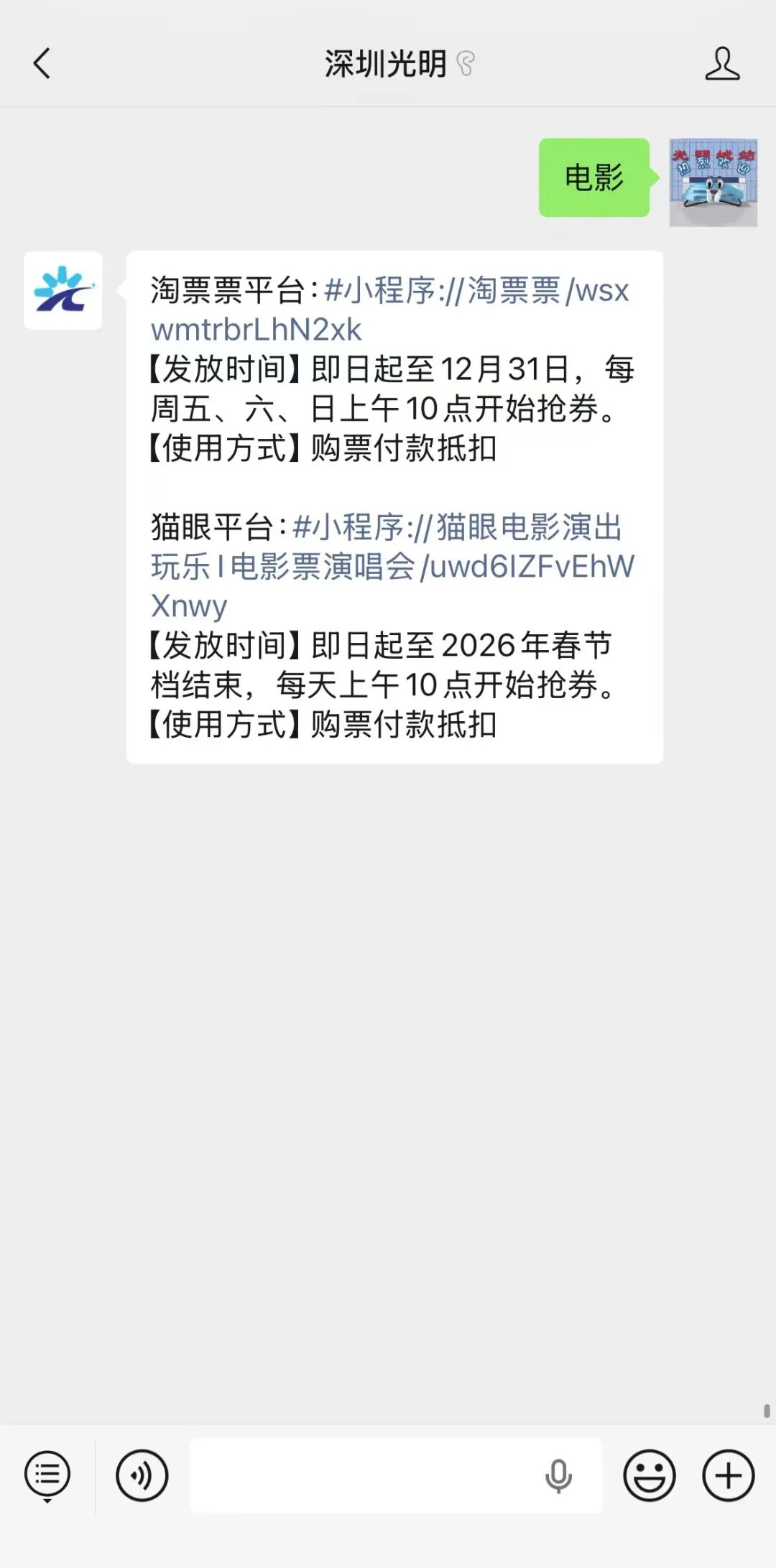The image size is (776, 1568).
Task: Go back from the 深圳光明 chat
Action: point(42,63)
